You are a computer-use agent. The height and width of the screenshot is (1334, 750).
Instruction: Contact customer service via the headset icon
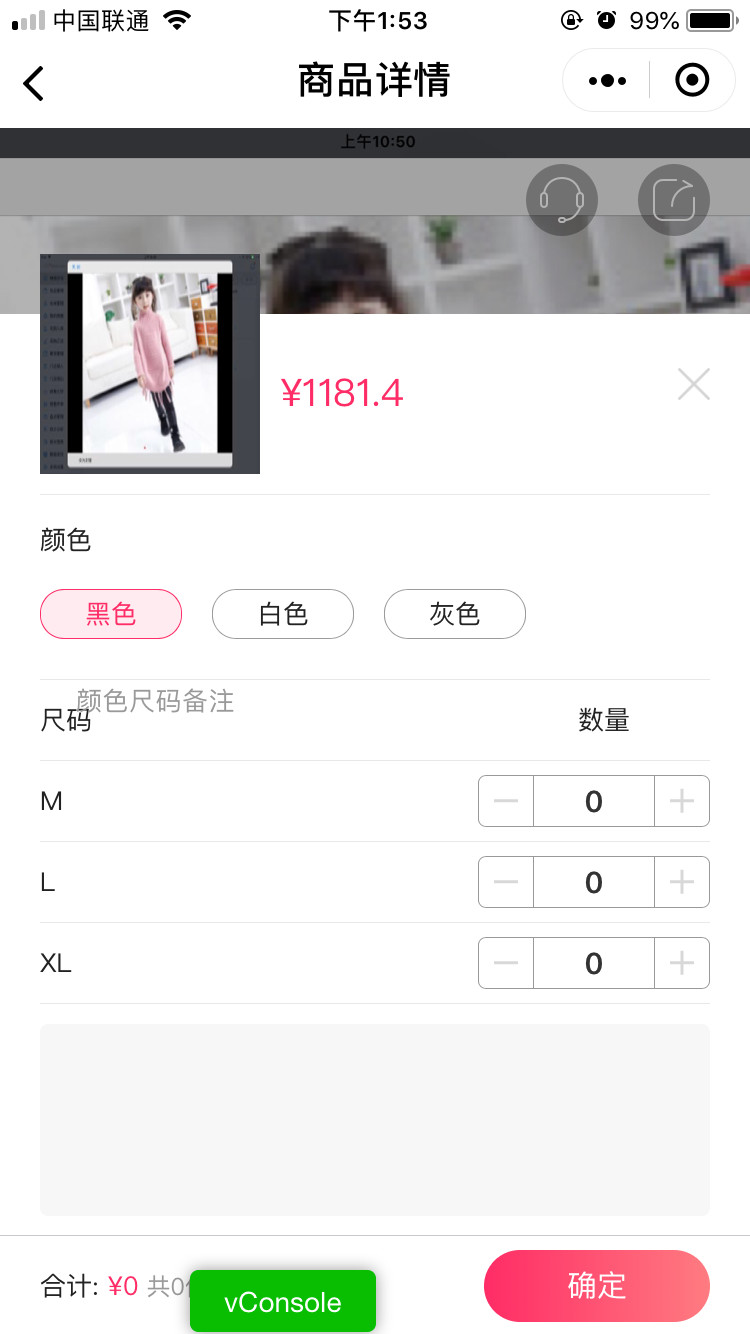point(562,200)
